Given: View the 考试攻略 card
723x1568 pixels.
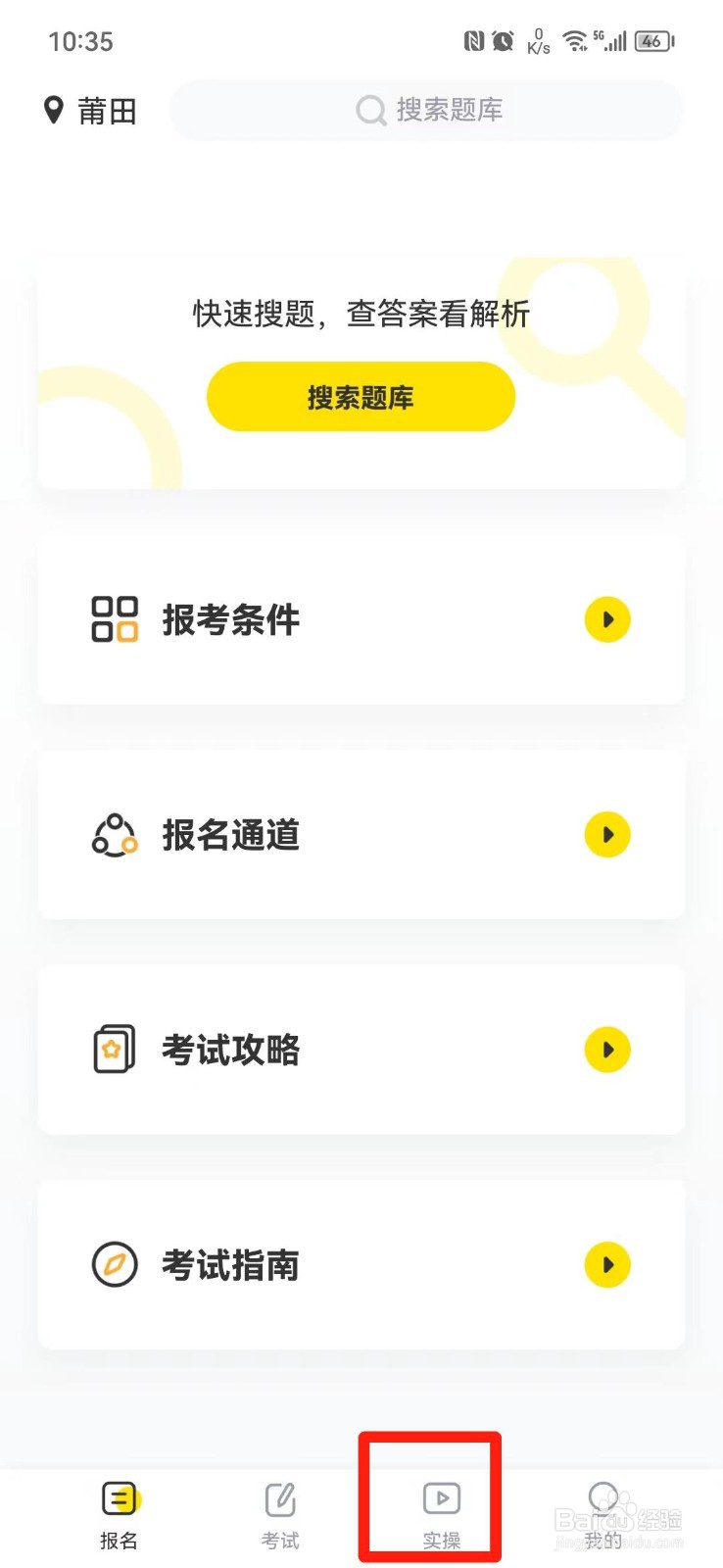Looking at the screenshot, I should click(361, 1050).
